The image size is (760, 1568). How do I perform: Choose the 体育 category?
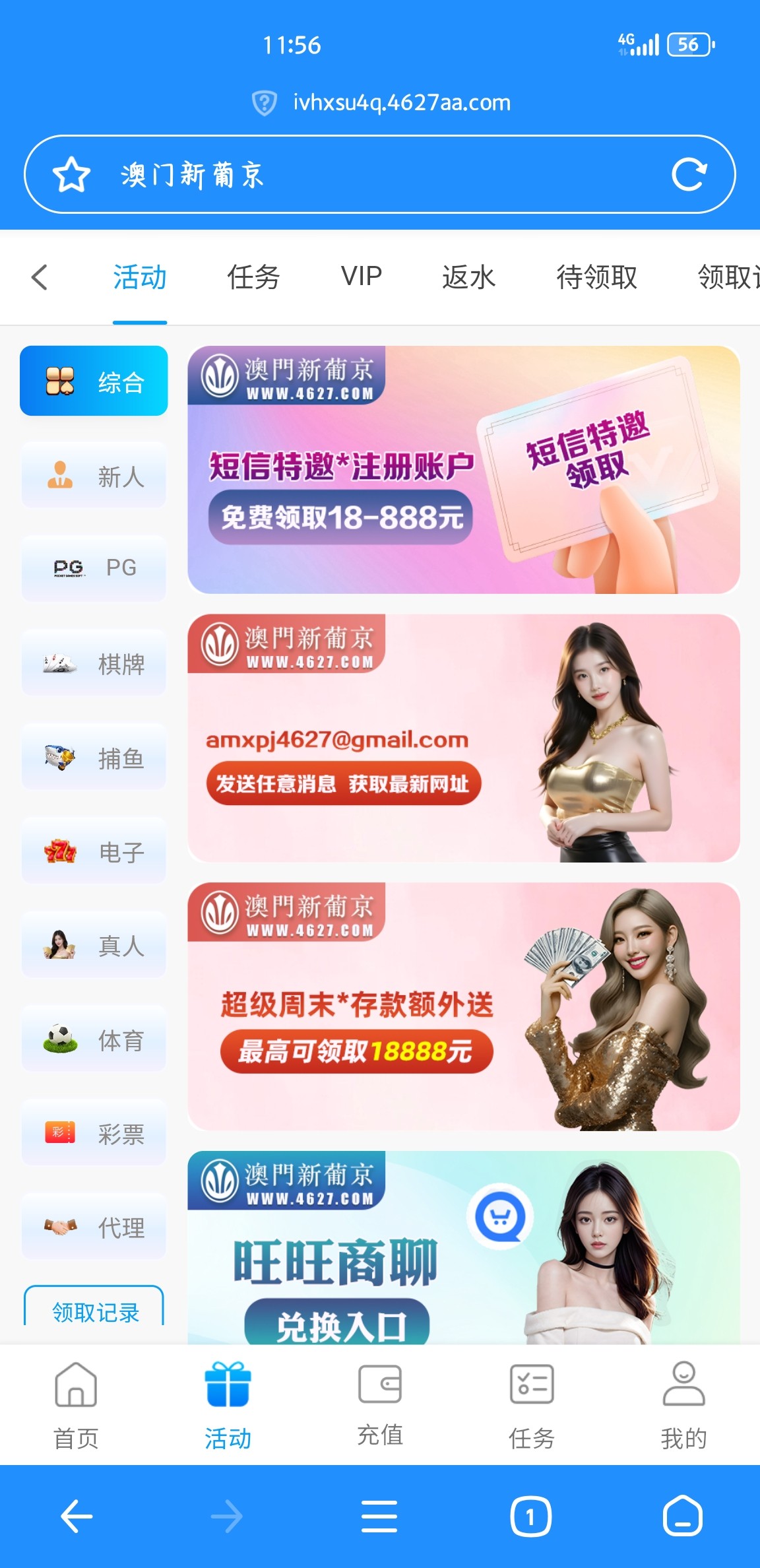point(94,1039)
